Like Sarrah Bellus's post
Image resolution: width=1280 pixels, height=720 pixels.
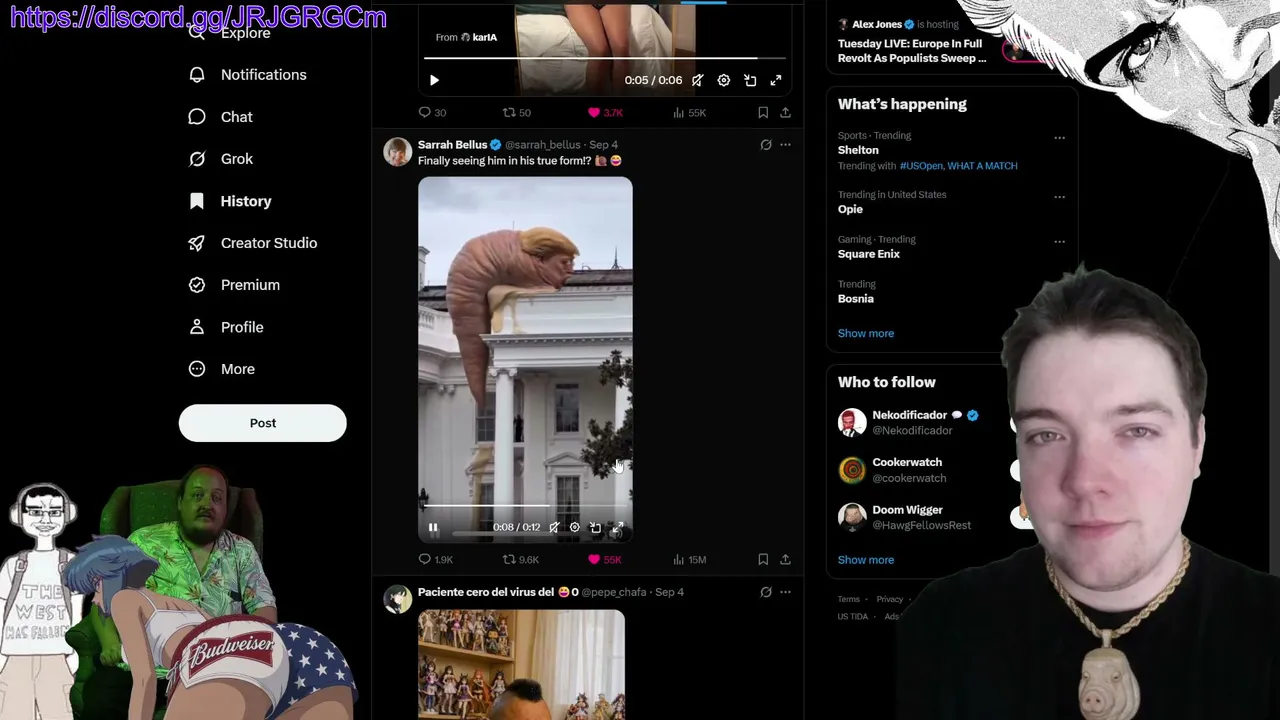(x=605, y=560)
